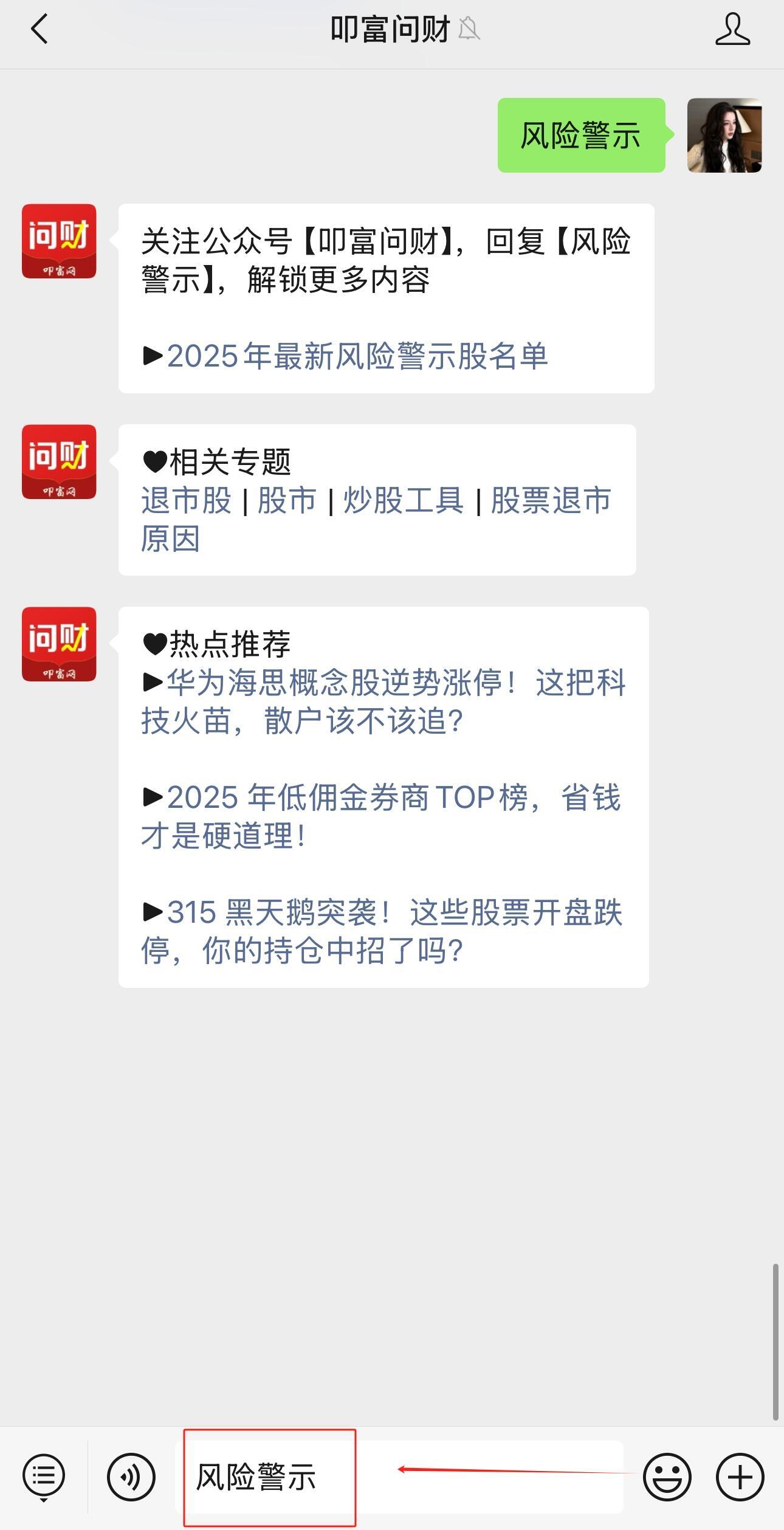This screenshot has height=1530, width=784.
Task: Tap your own avatar beside 风险警示 message
Action: (x=724, y=135)
